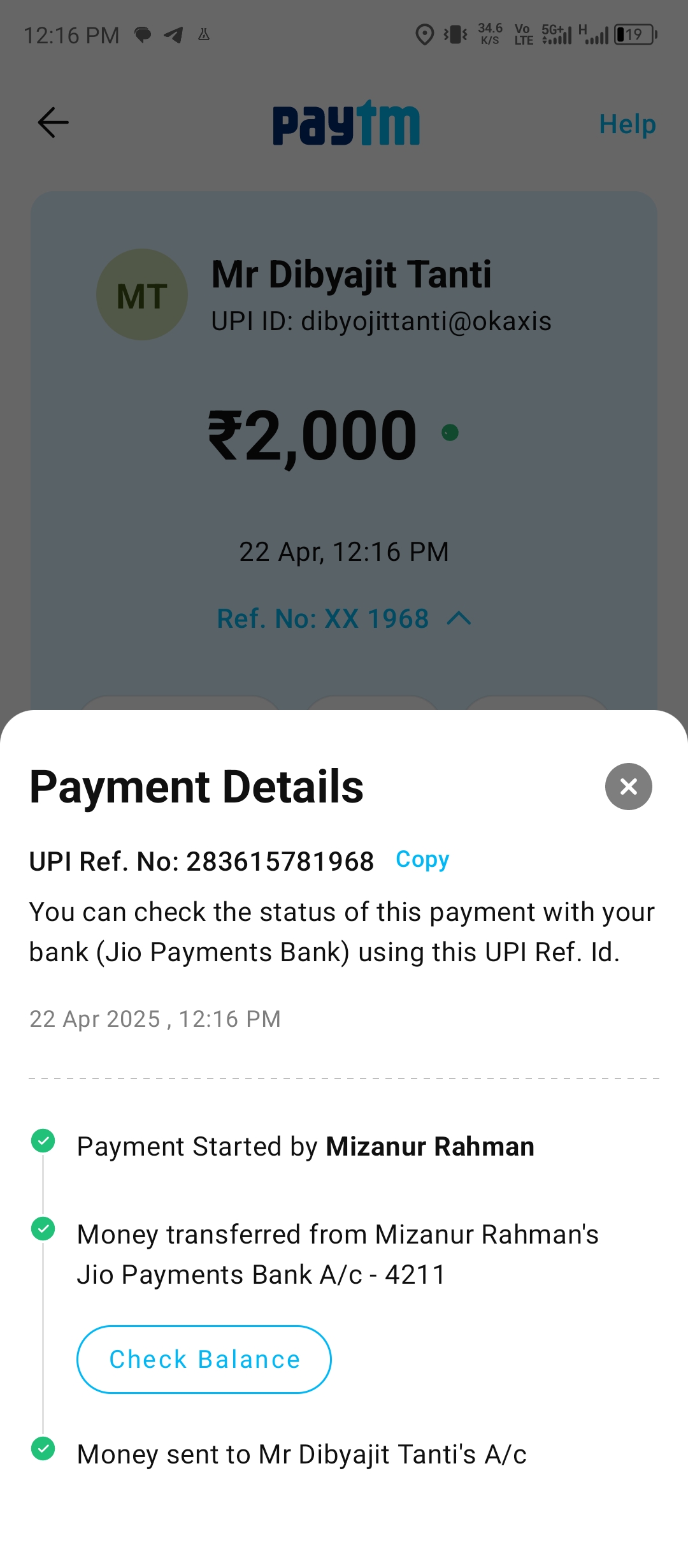Go back with the arrow icon
This screenshot has width=688, height=1568.
coord(54,122)
